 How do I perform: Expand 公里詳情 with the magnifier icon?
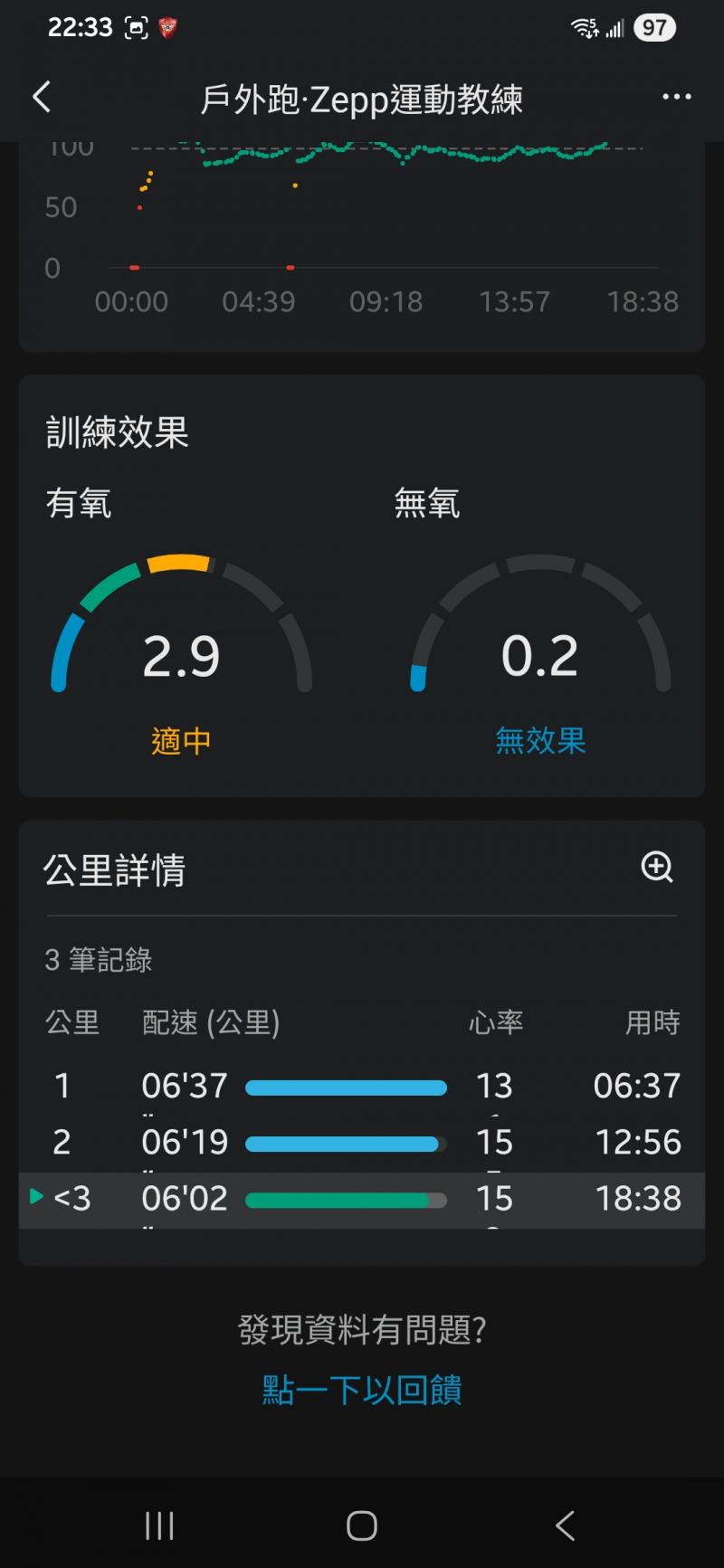point(657,867)
